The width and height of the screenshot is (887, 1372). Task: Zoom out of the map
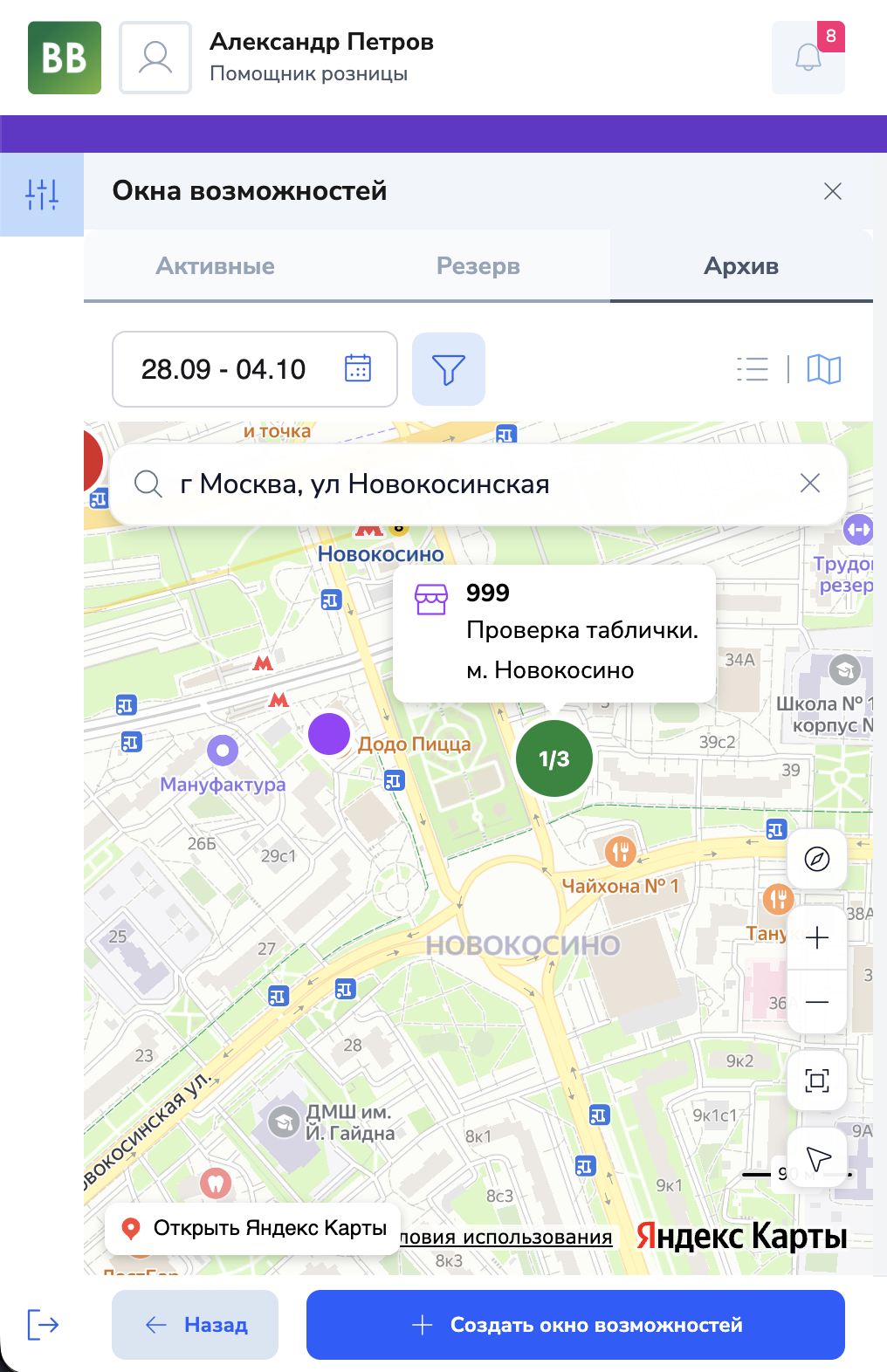pyautogui.click(x=817, y=1002)
